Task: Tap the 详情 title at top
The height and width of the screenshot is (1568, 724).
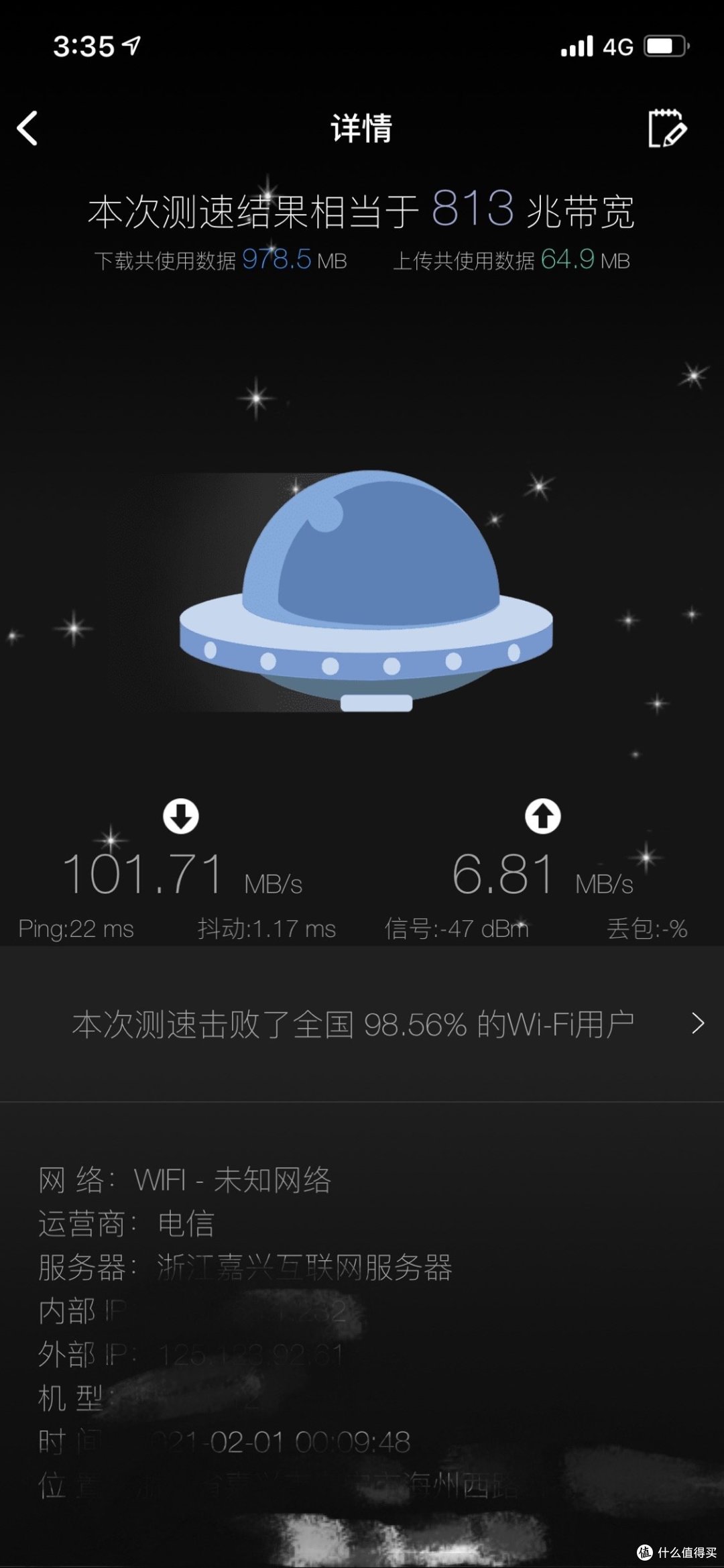Action: pyautogui.click(x=362, y=129)
